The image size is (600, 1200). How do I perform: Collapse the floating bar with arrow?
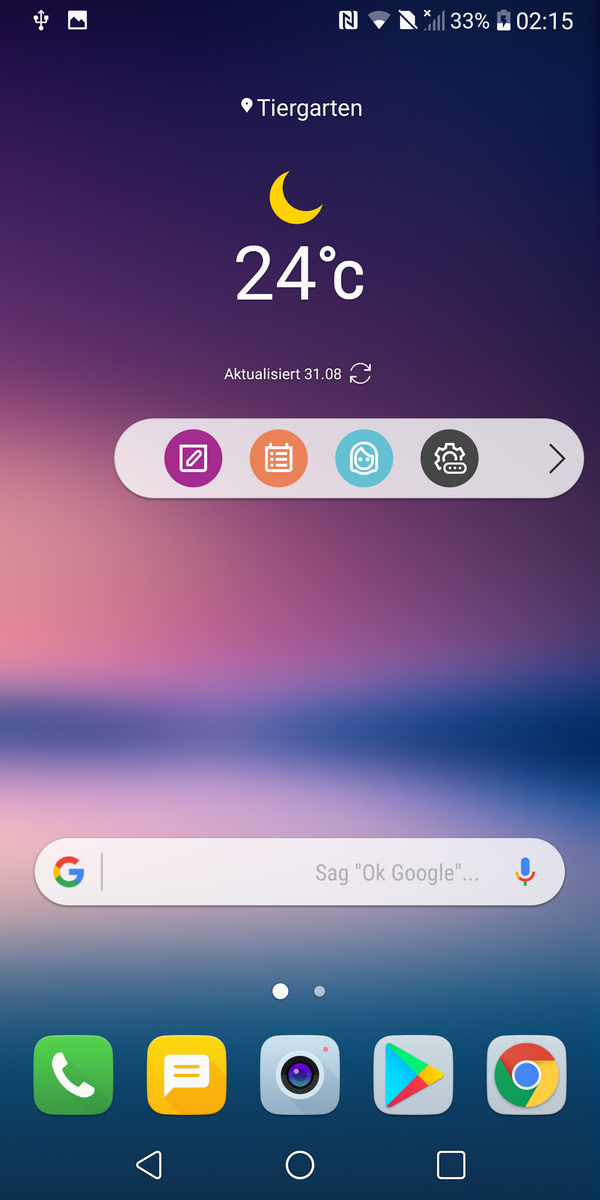pos(557,459)
